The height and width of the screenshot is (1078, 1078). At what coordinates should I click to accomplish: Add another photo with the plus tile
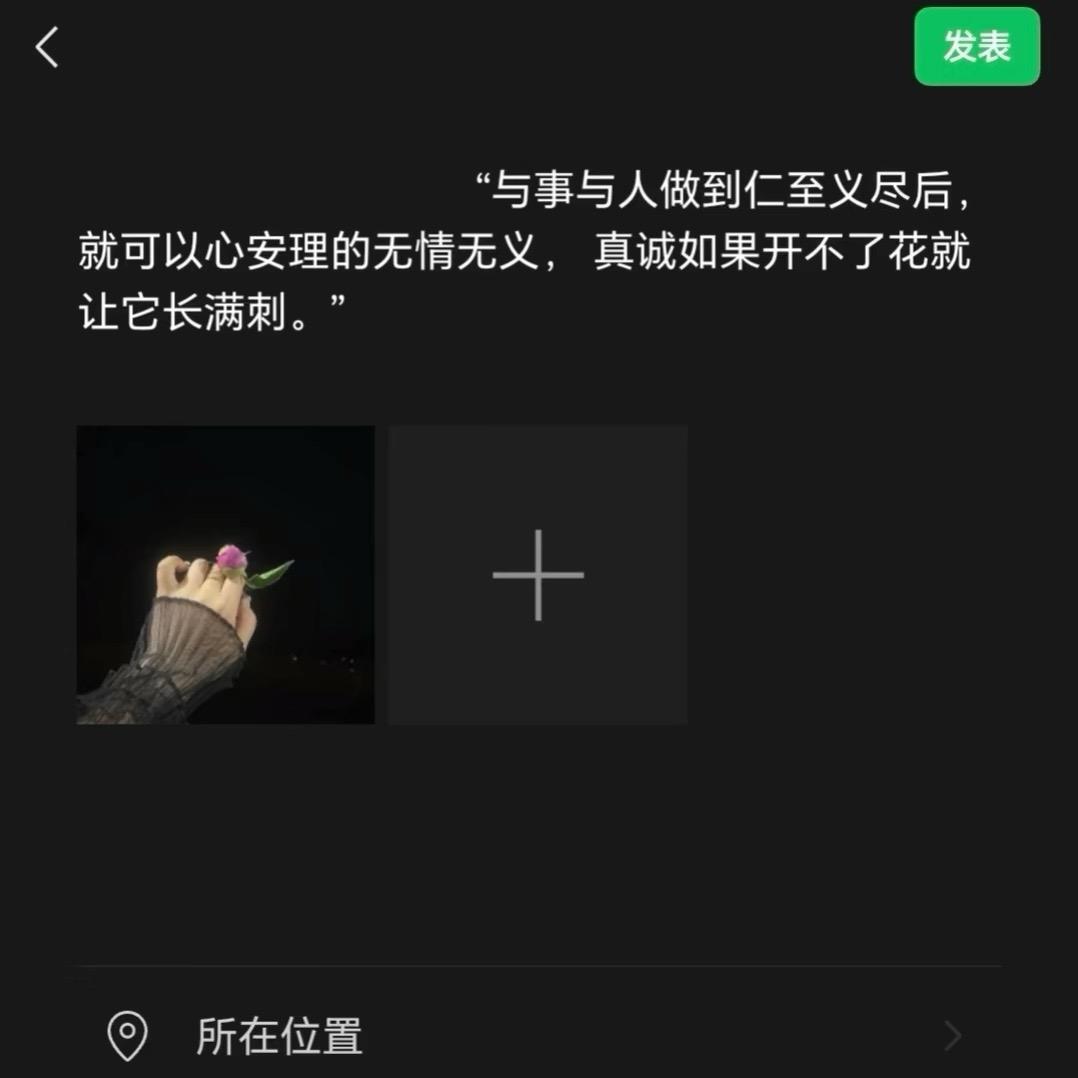tap(538, 575)
